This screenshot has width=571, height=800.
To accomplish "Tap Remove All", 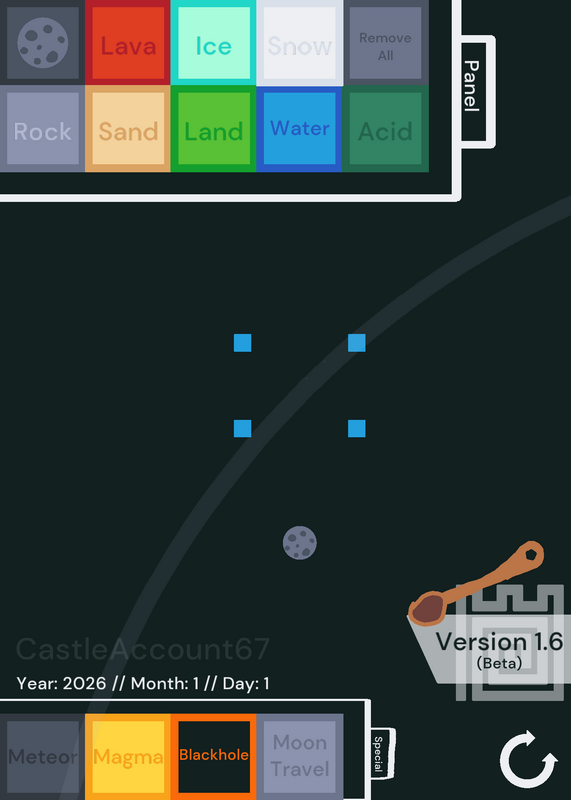I will (386, 42).
